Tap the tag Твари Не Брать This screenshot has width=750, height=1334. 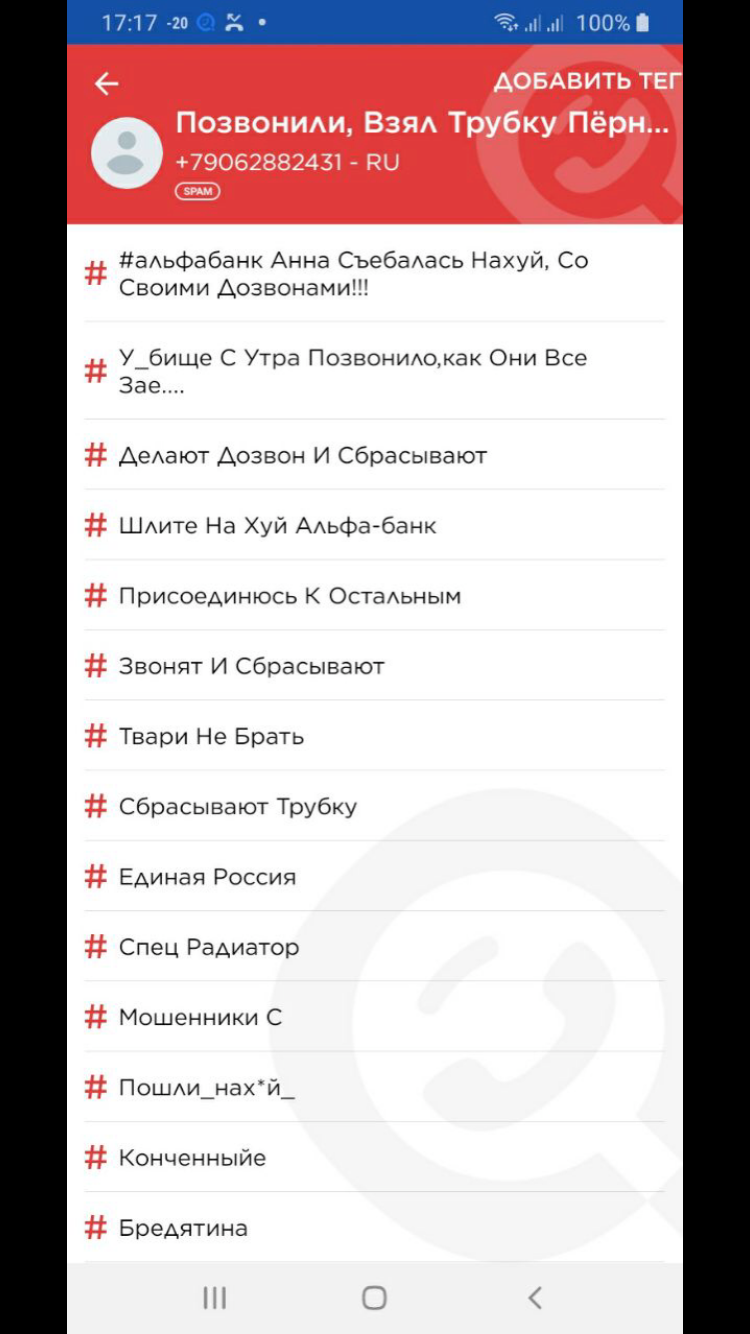(211, 737)
